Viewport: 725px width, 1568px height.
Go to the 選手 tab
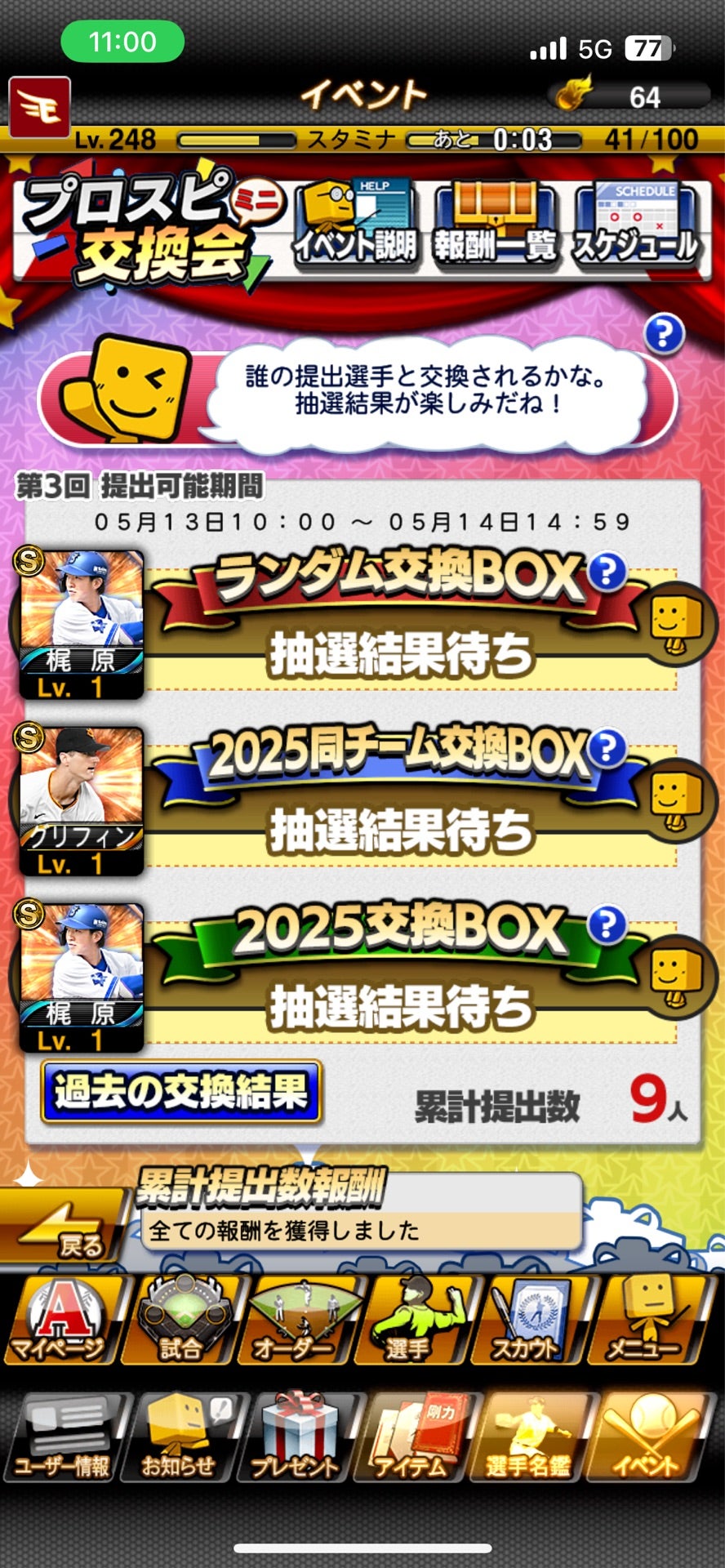411,1321
